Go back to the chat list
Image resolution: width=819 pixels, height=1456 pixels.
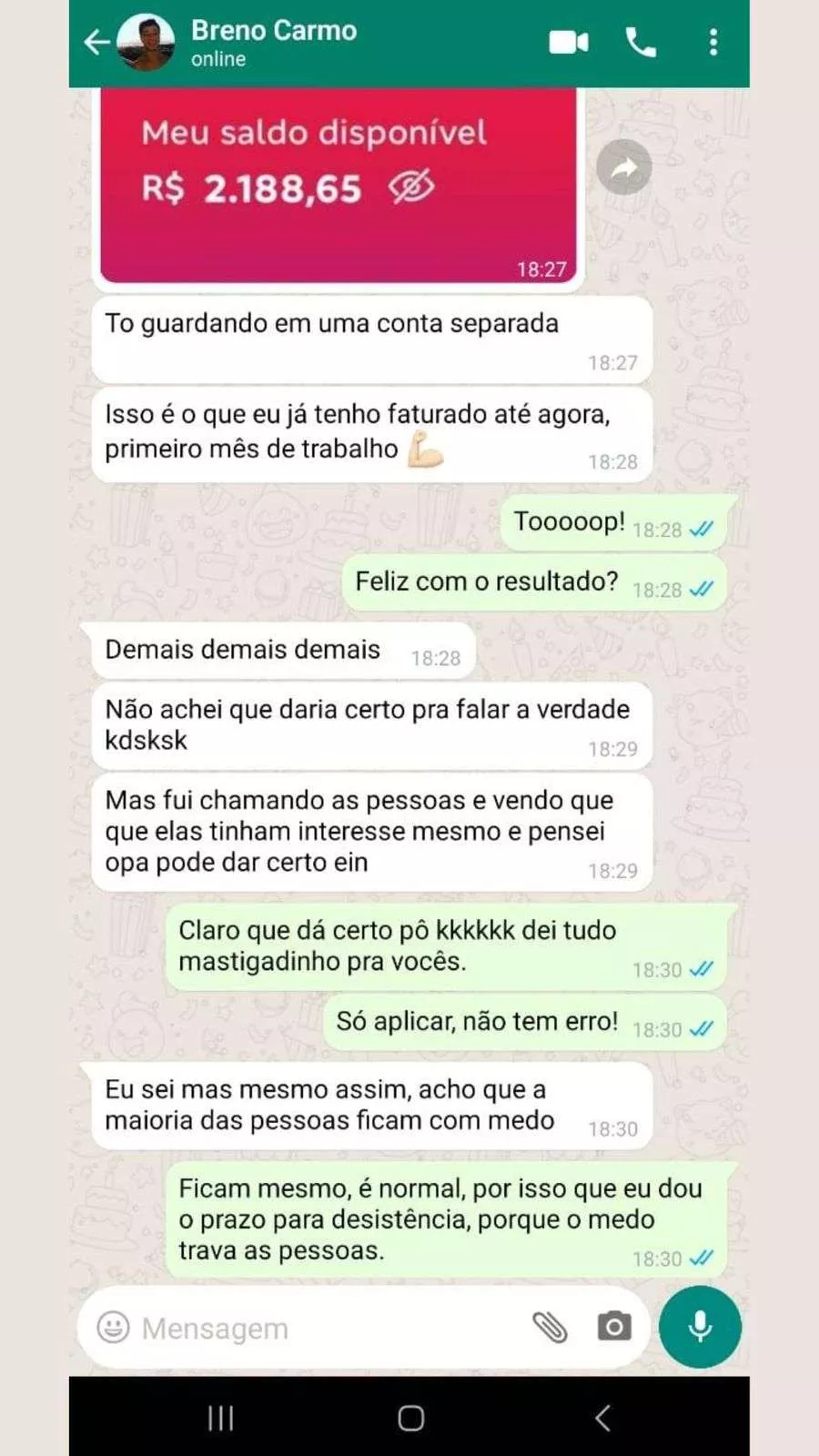pos(96,42)
